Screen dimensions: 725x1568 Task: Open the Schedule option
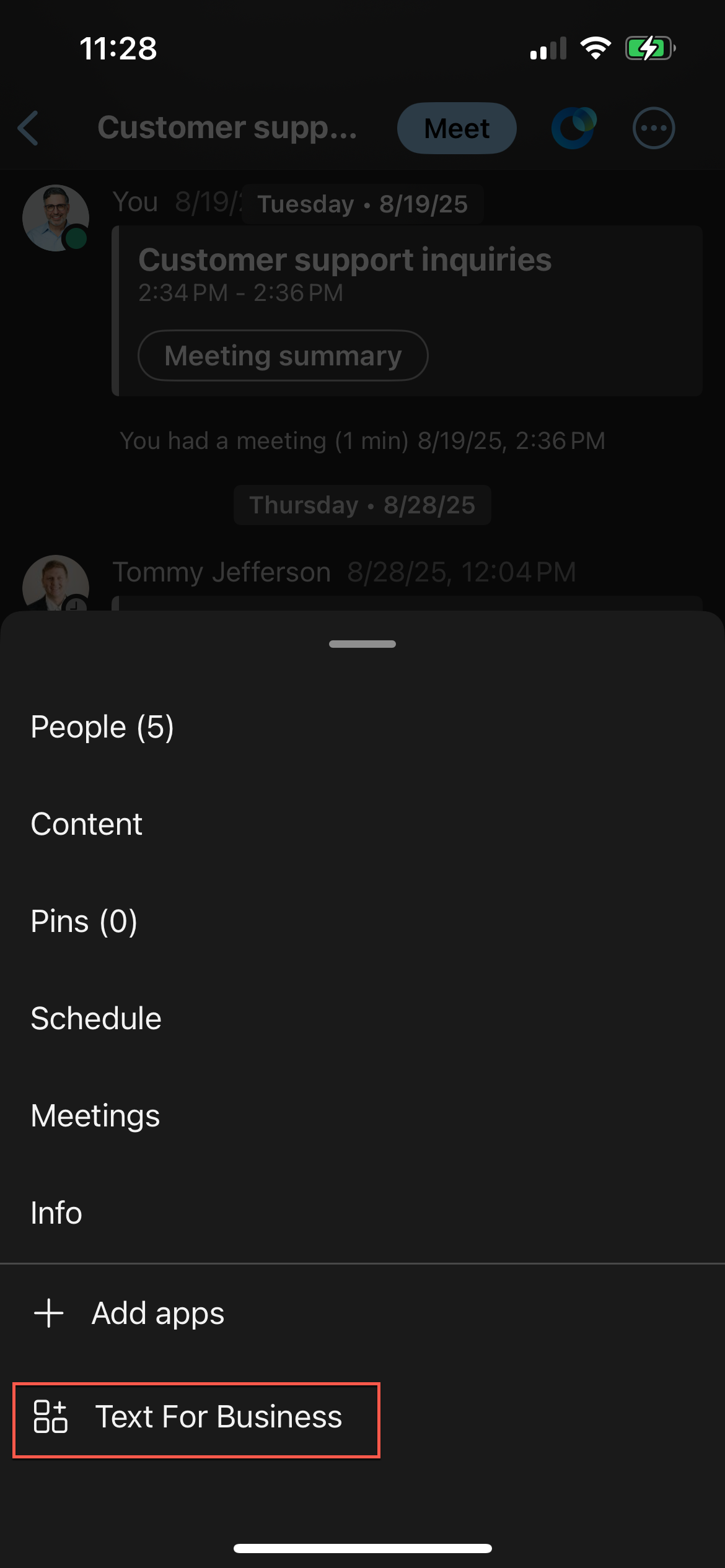coord(96,1019)
